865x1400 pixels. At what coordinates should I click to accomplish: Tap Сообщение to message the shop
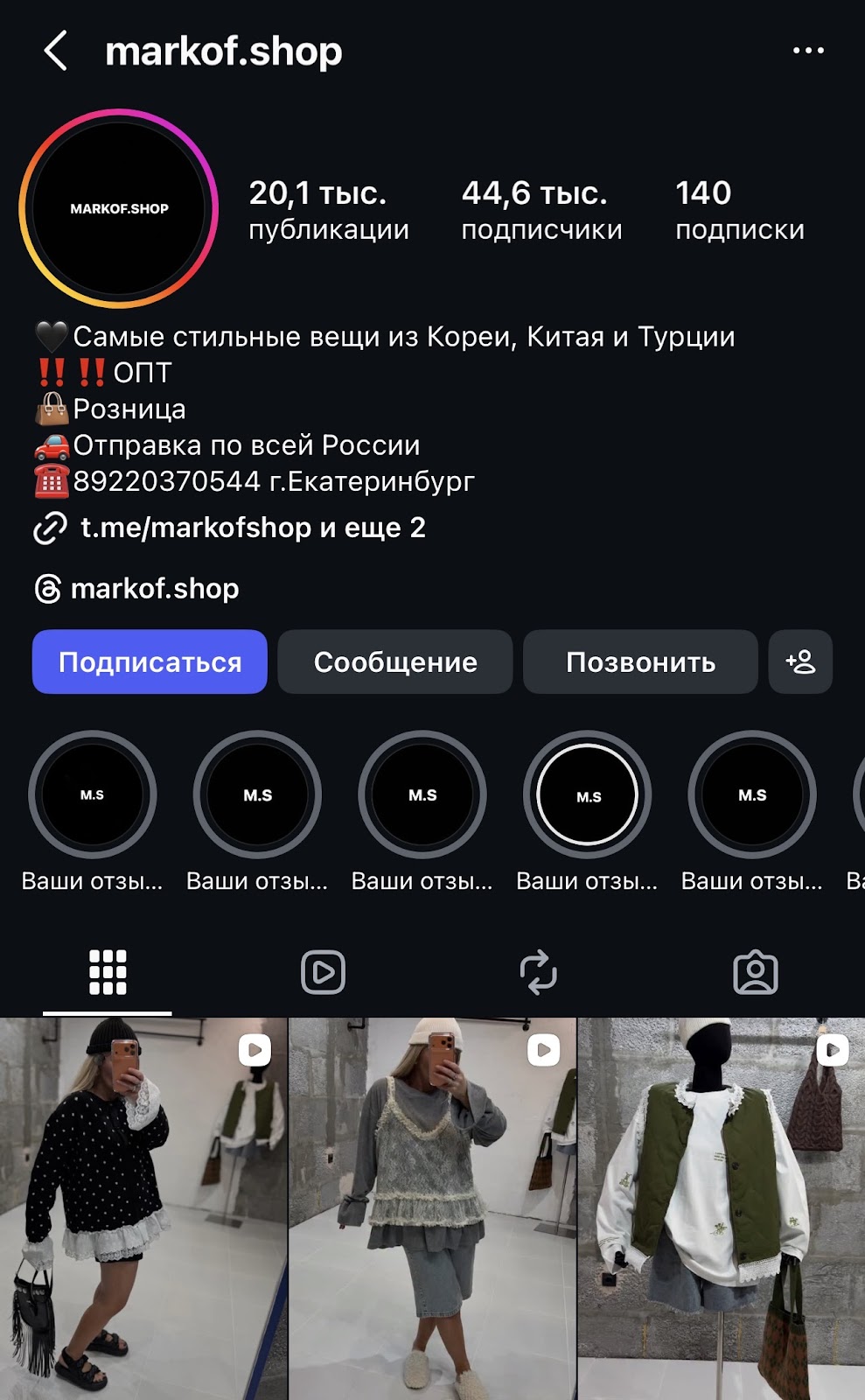pos(394,662)
